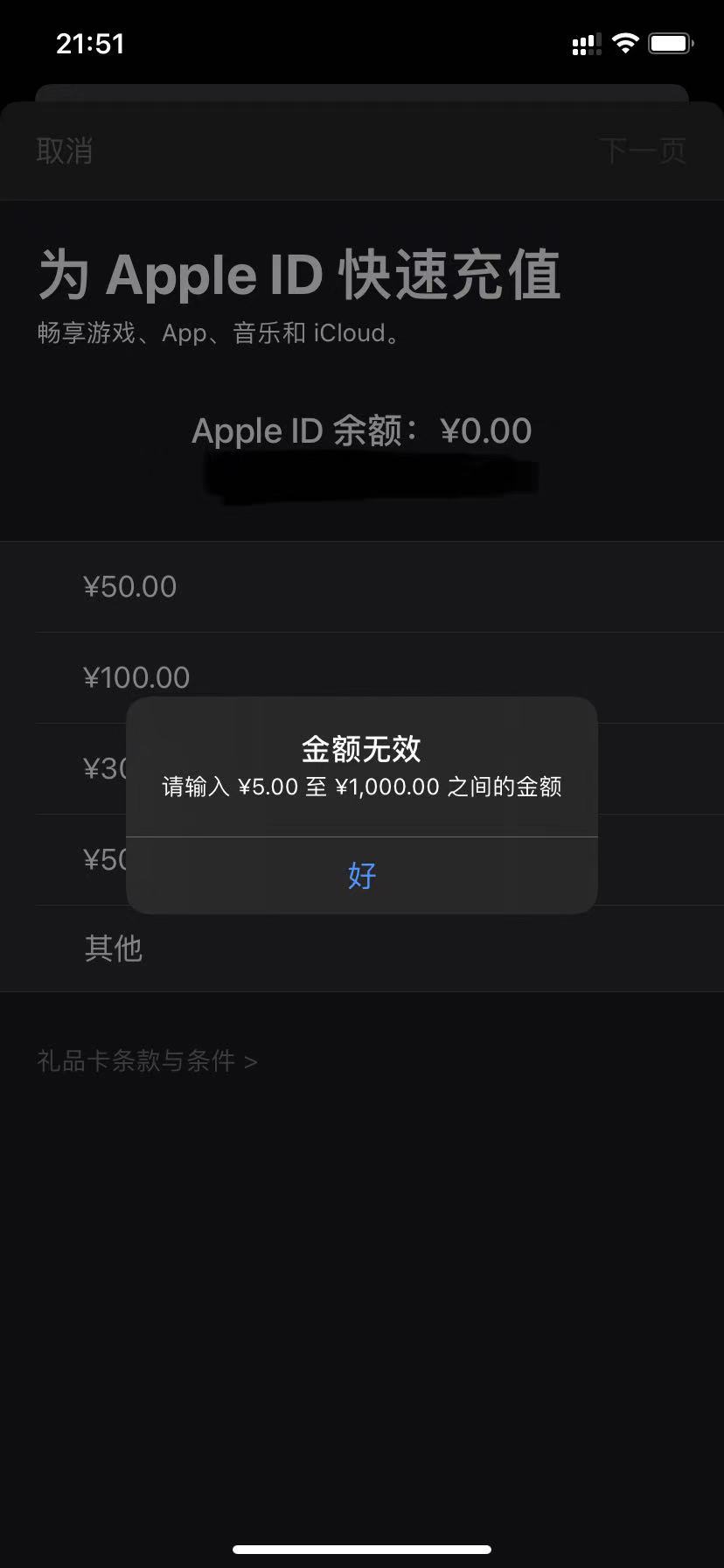Select 其他 to enter a custom amount

114,948
